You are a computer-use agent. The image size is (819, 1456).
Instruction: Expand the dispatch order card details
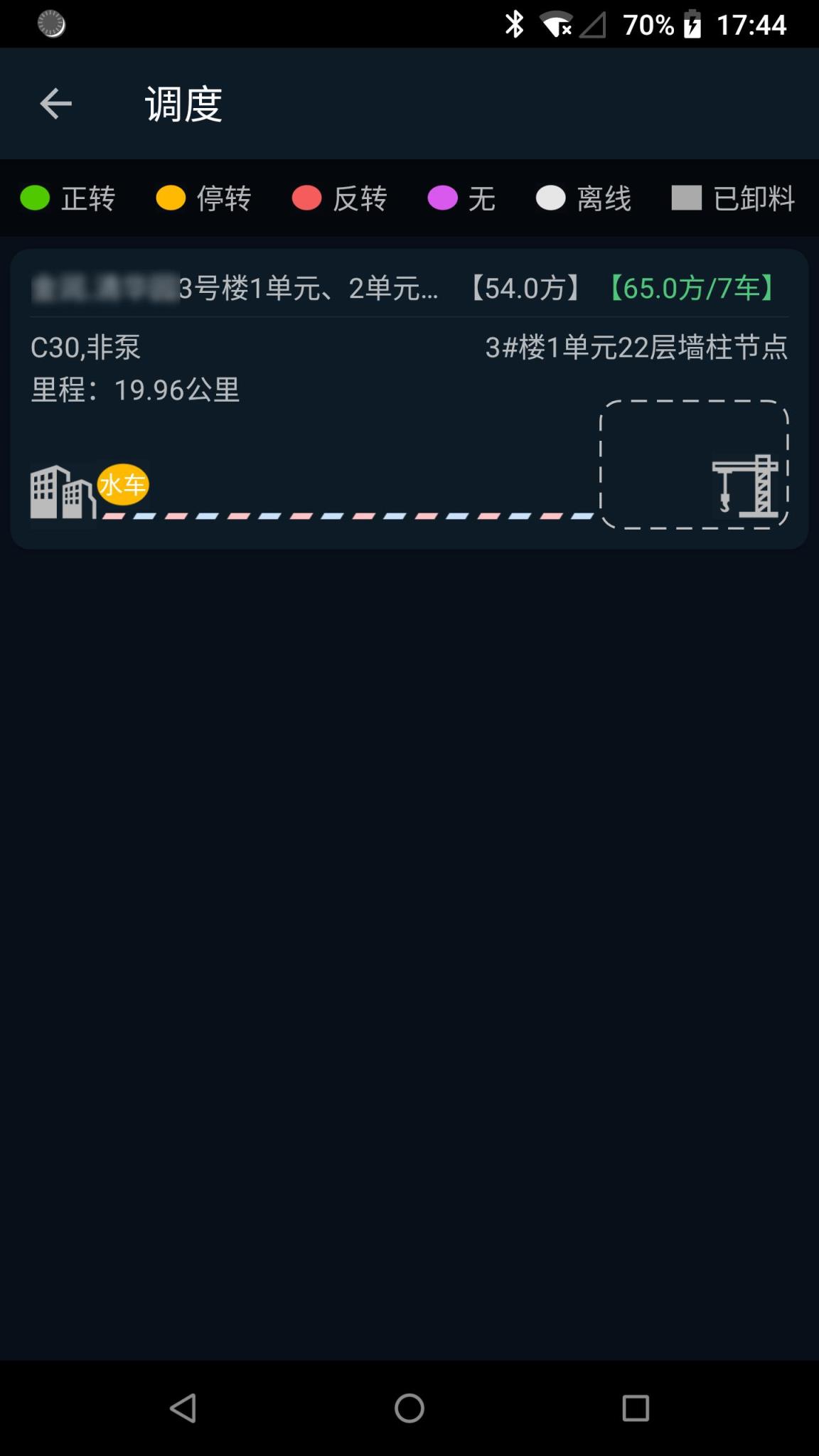(x=409, y=398)
